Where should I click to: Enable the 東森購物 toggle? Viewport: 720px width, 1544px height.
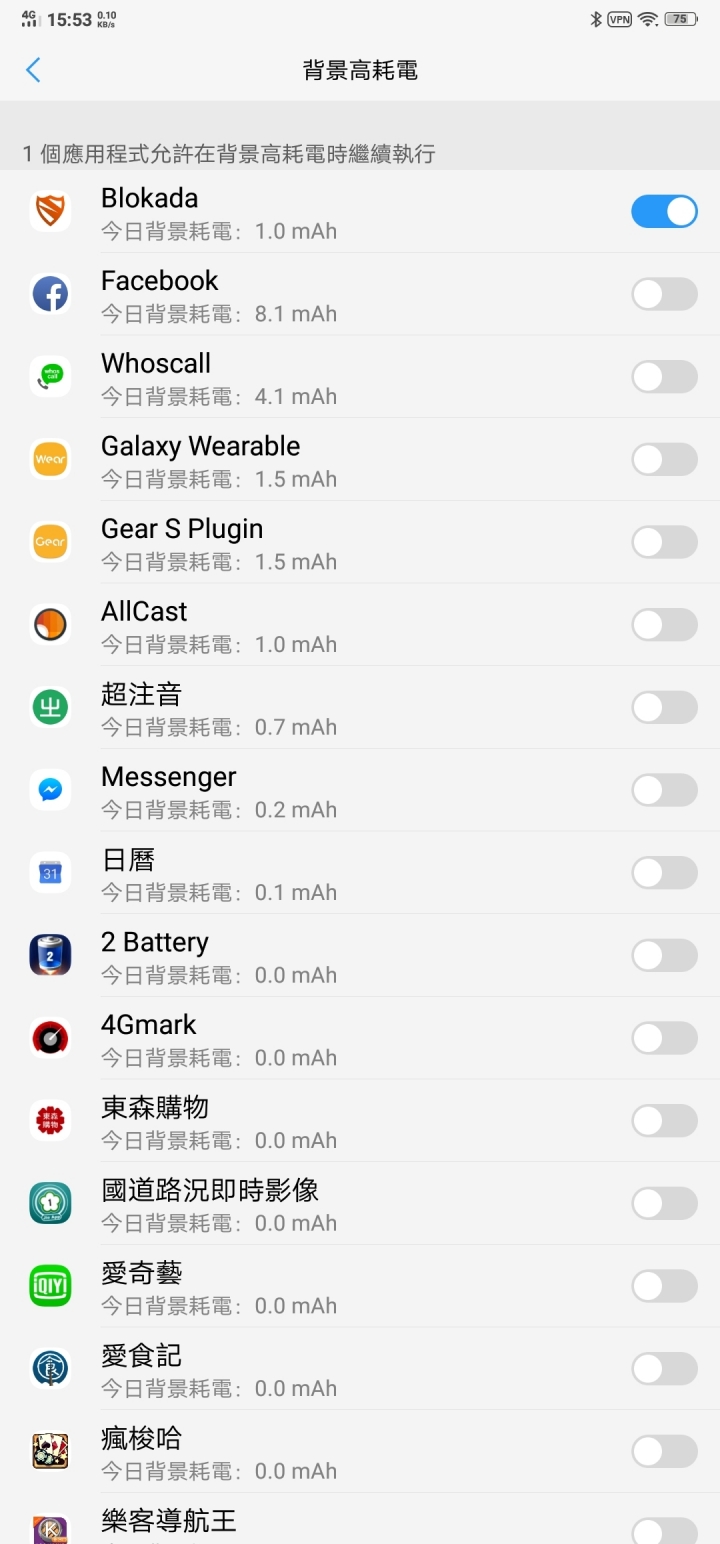664,1121
